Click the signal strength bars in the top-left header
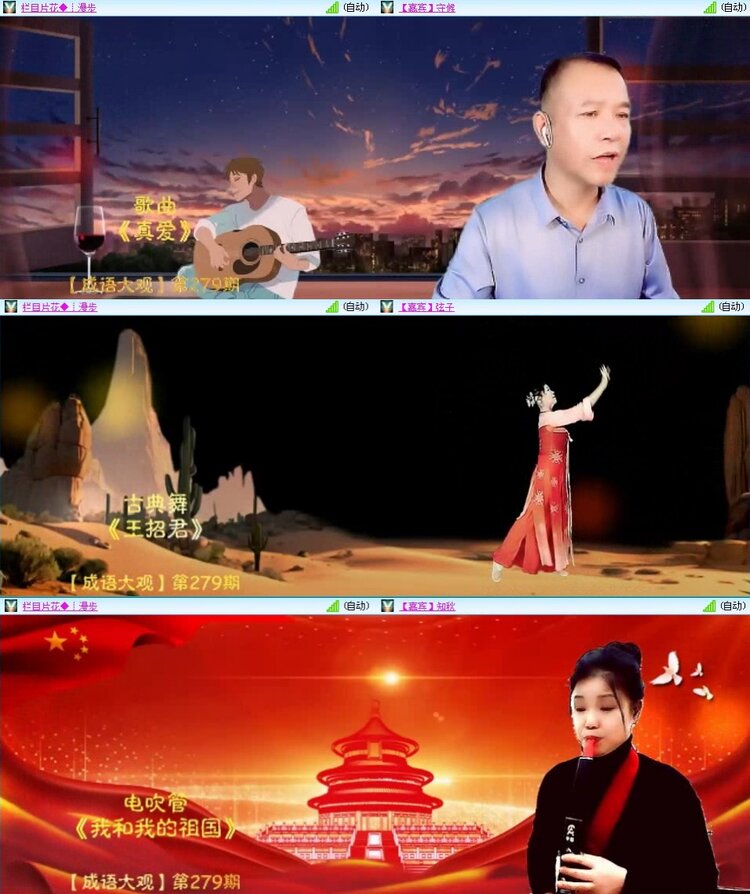 click(x=331, y=8)
